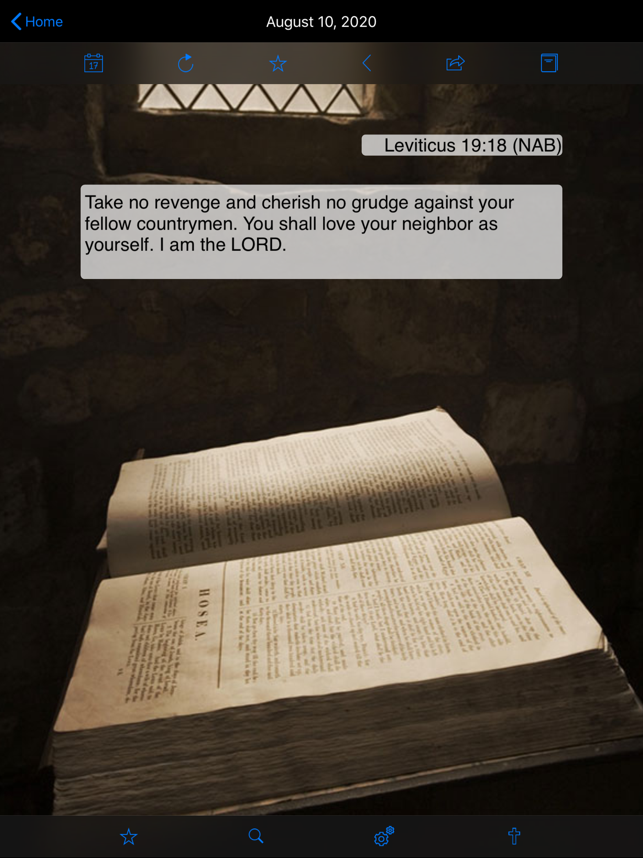Mark this verse as favorite in toolbar
The width and height of the screenshot is (643, 858).
(278, 63)
